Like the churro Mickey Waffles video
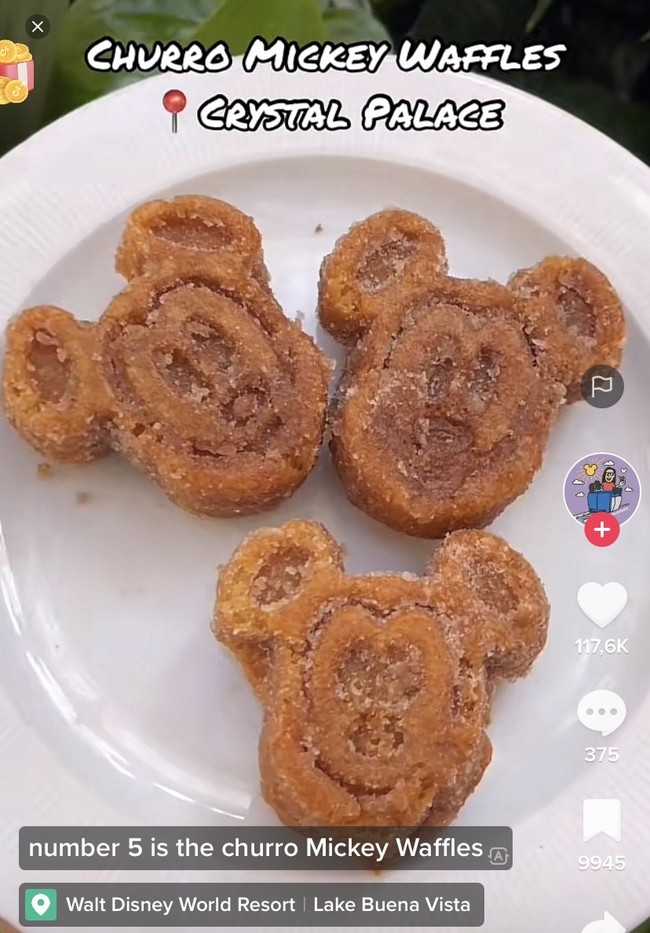This screenshot has width=650, height=933. coord(602,604)
